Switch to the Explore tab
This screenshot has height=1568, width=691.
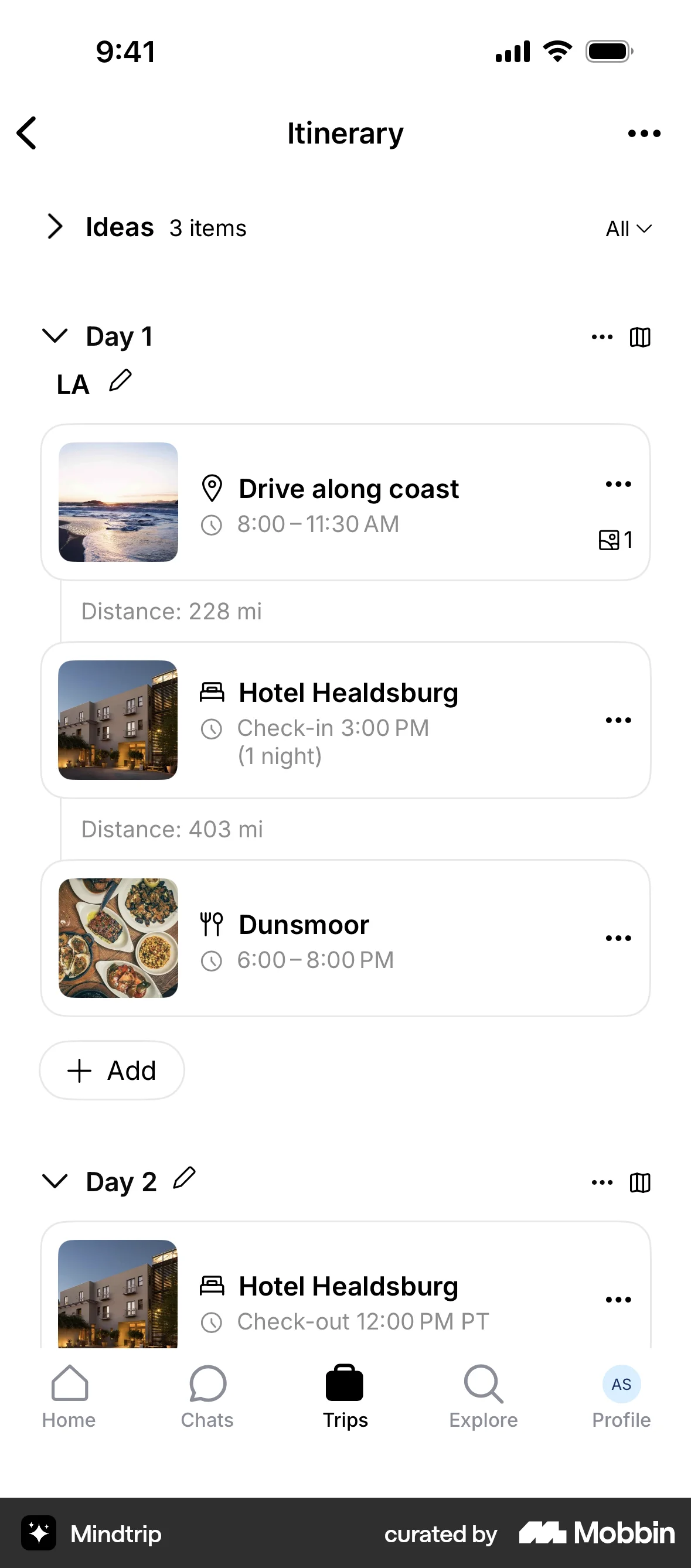(x=484, y=1396)
